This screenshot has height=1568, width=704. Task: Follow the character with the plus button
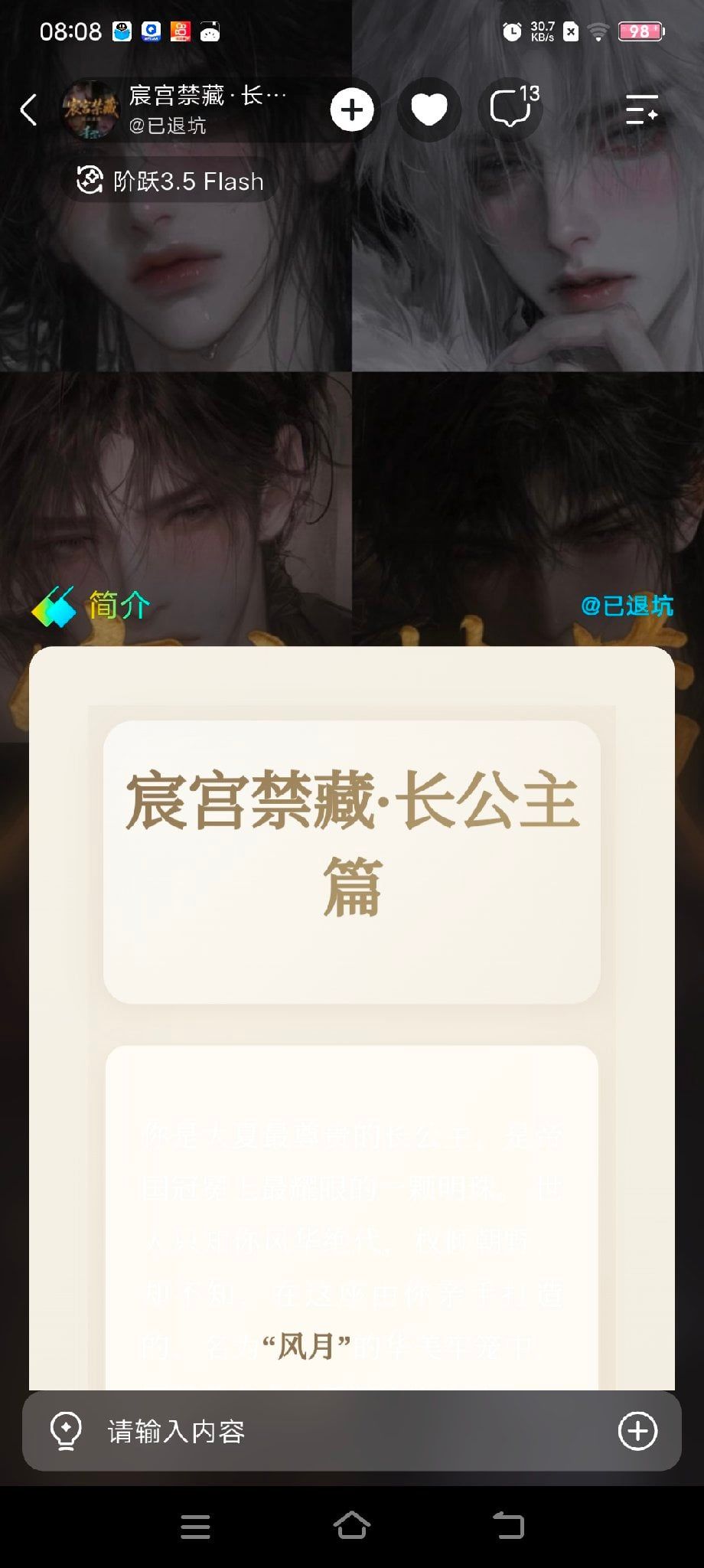[x=352, y=110]
